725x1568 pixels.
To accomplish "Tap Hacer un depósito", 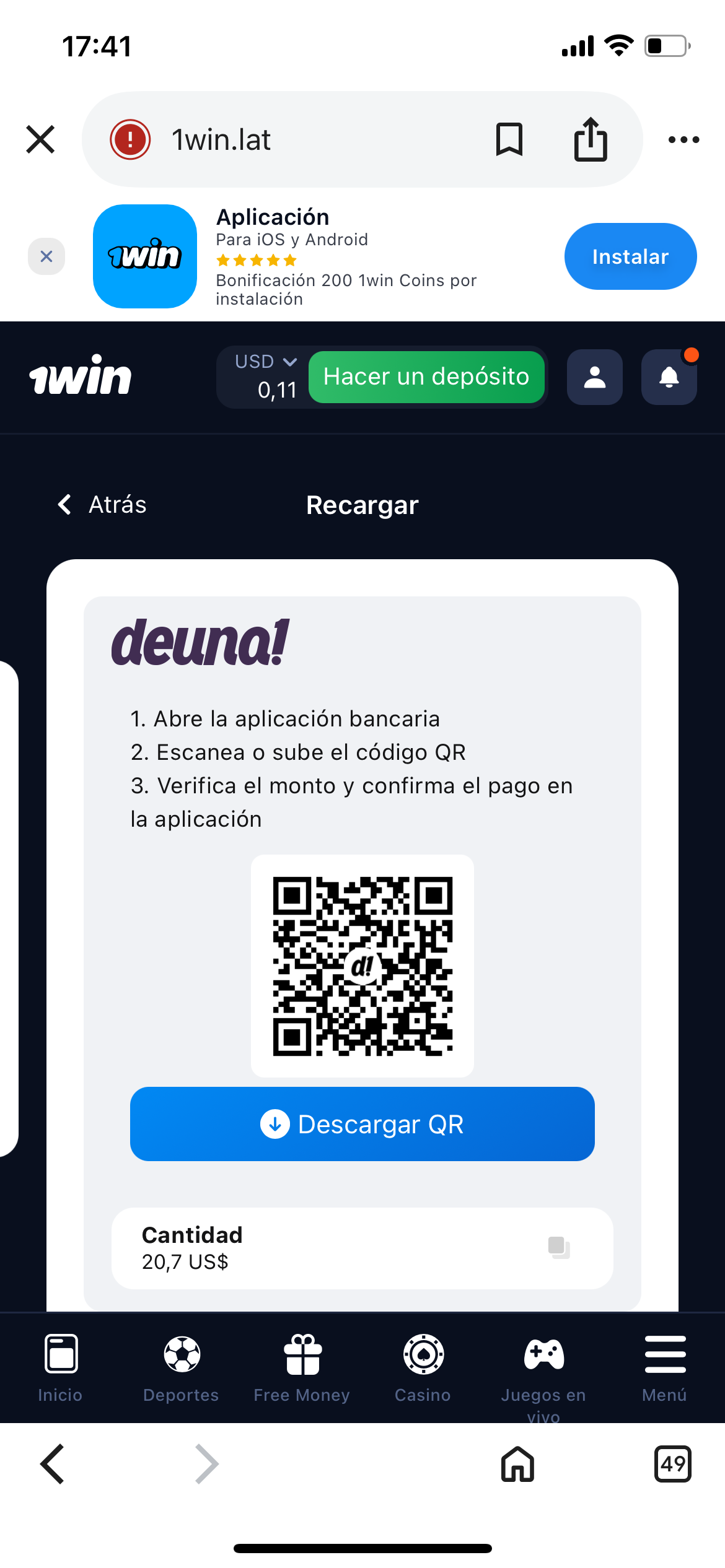I will (x=426, y=377).
